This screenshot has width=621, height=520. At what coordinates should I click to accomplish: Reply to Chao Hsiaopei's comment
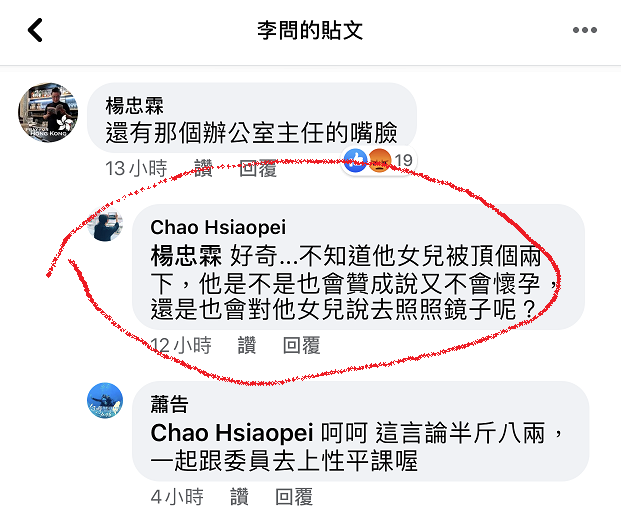[x=301, y=346]
